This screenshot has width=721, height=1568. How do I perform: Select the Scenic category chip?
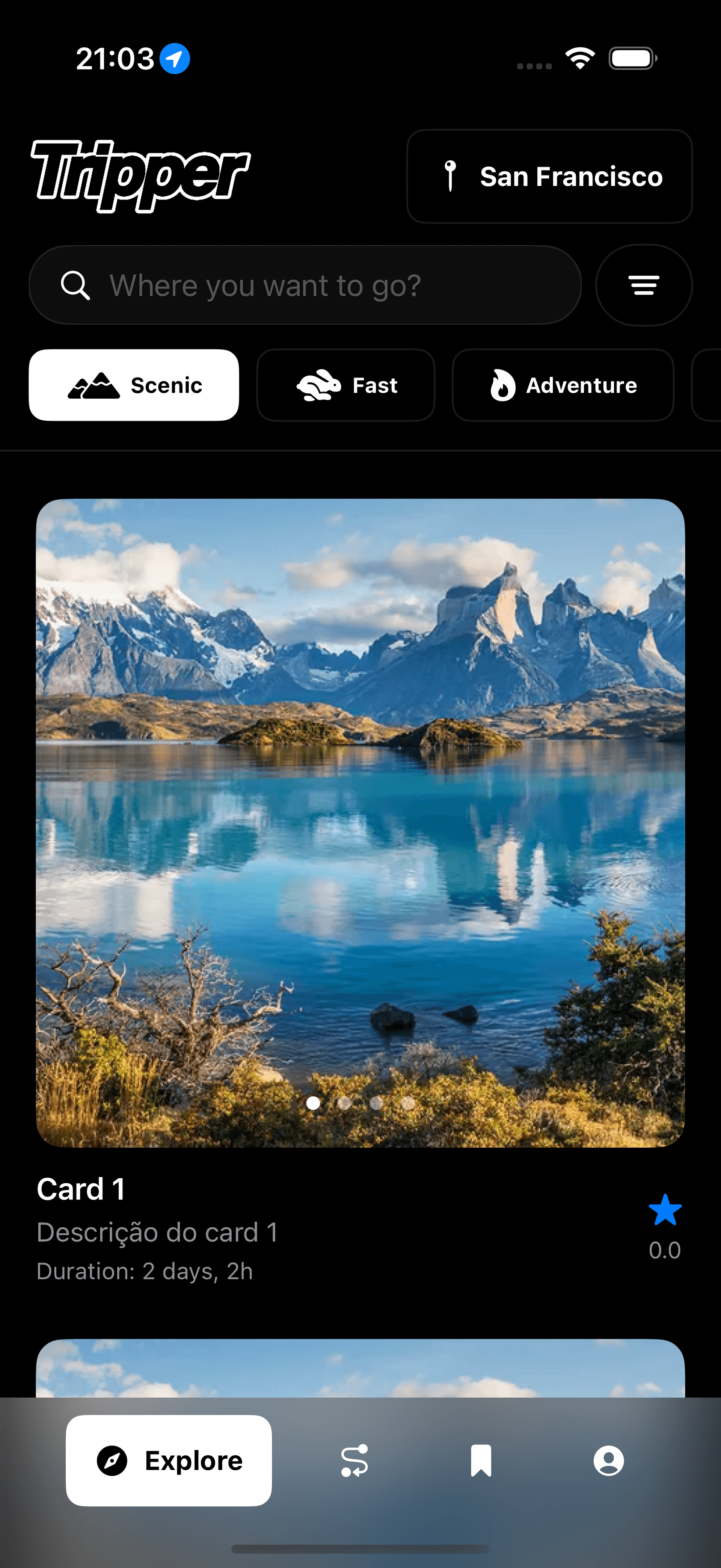(x=134, y=385)
